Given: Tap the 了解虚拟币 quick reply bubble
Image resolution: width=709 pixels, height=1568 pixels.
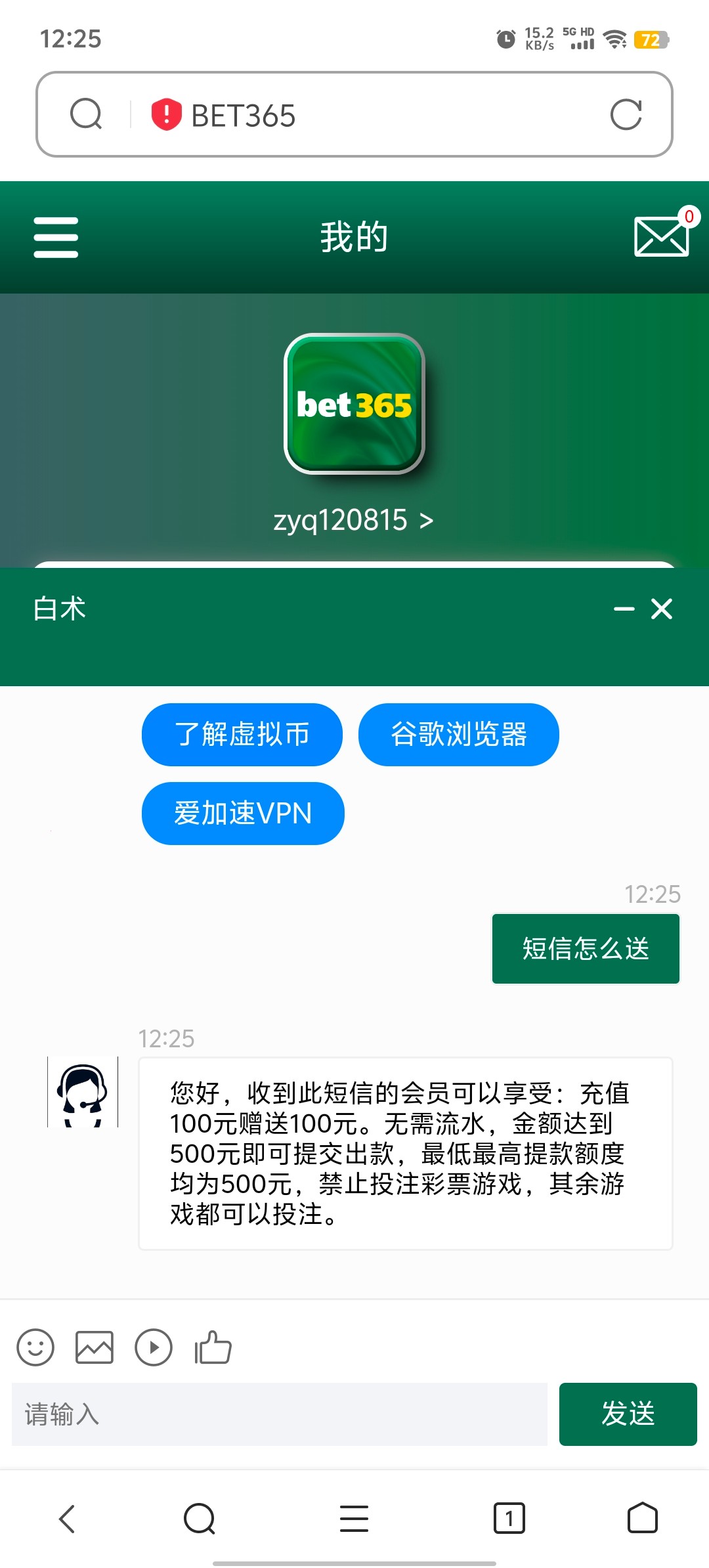Looking at the screenshot, I should click(x=242, y=735).
